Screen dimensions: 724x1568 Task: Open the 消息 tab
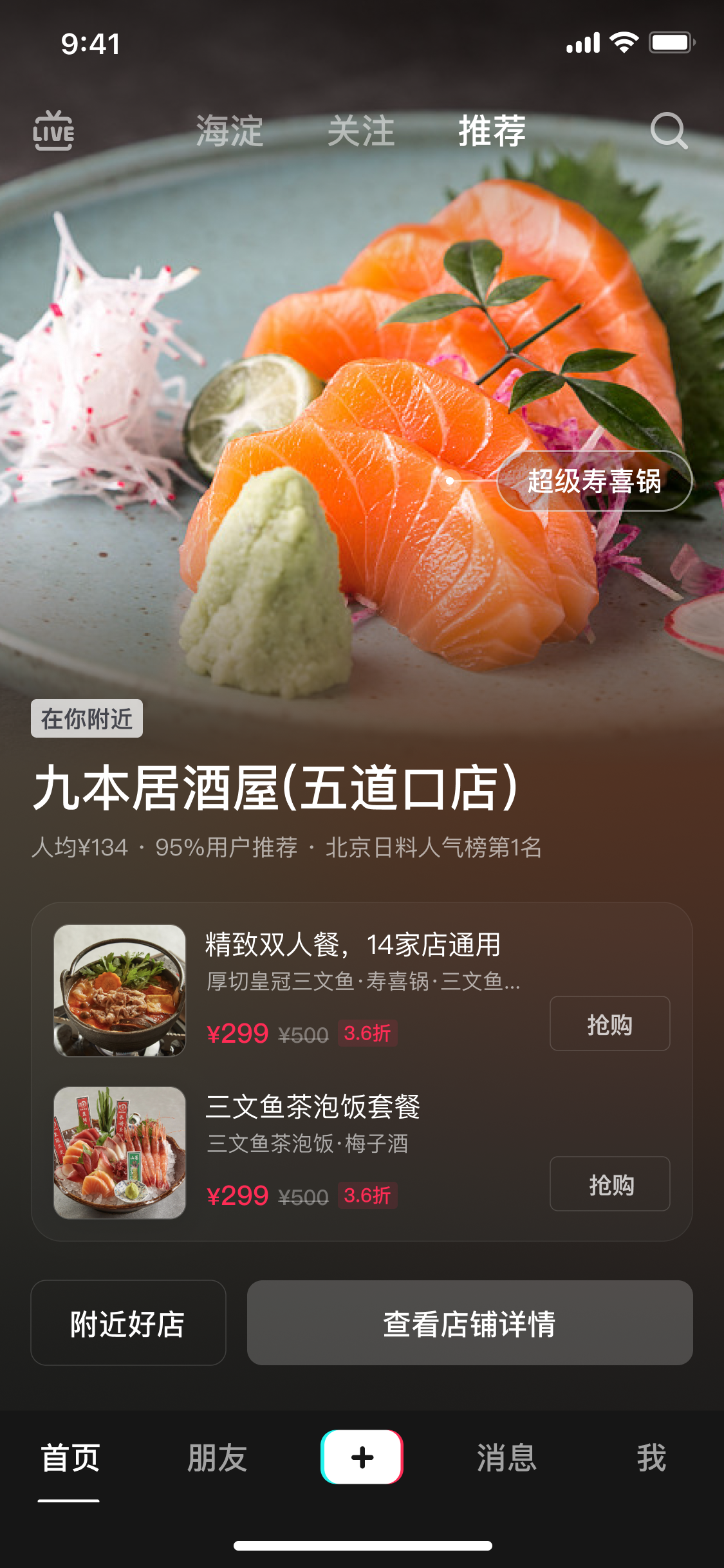tap(506, 1458)
